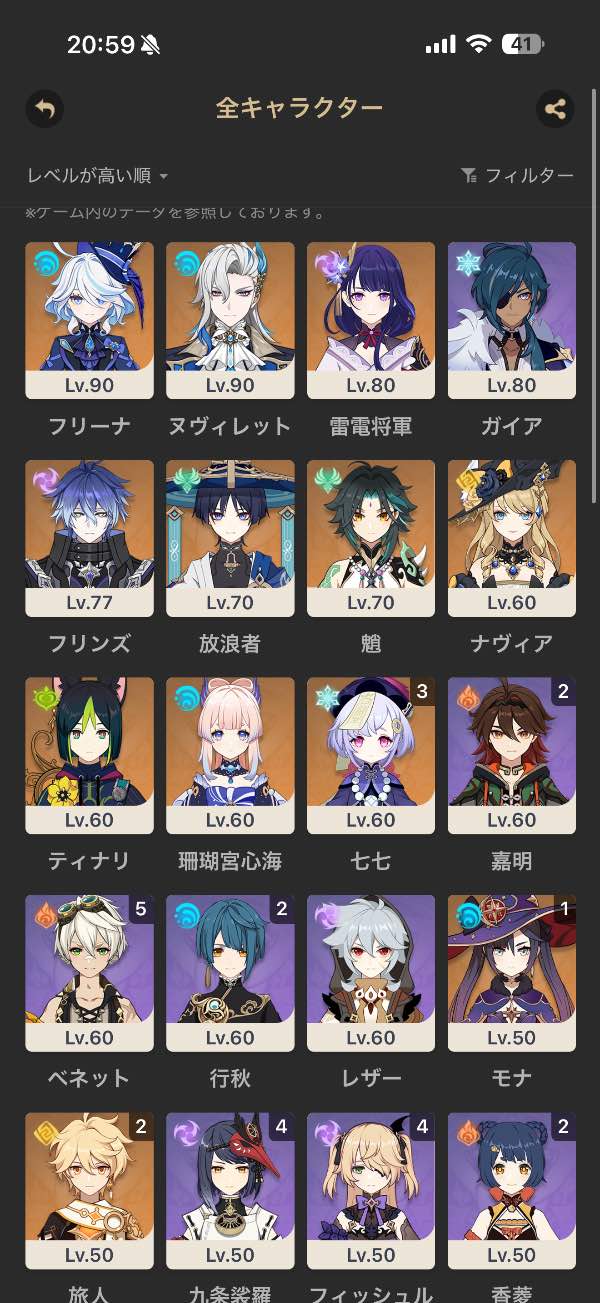
Task: Open 珊瑚宮心海 character card
Action: coord(230,755)
